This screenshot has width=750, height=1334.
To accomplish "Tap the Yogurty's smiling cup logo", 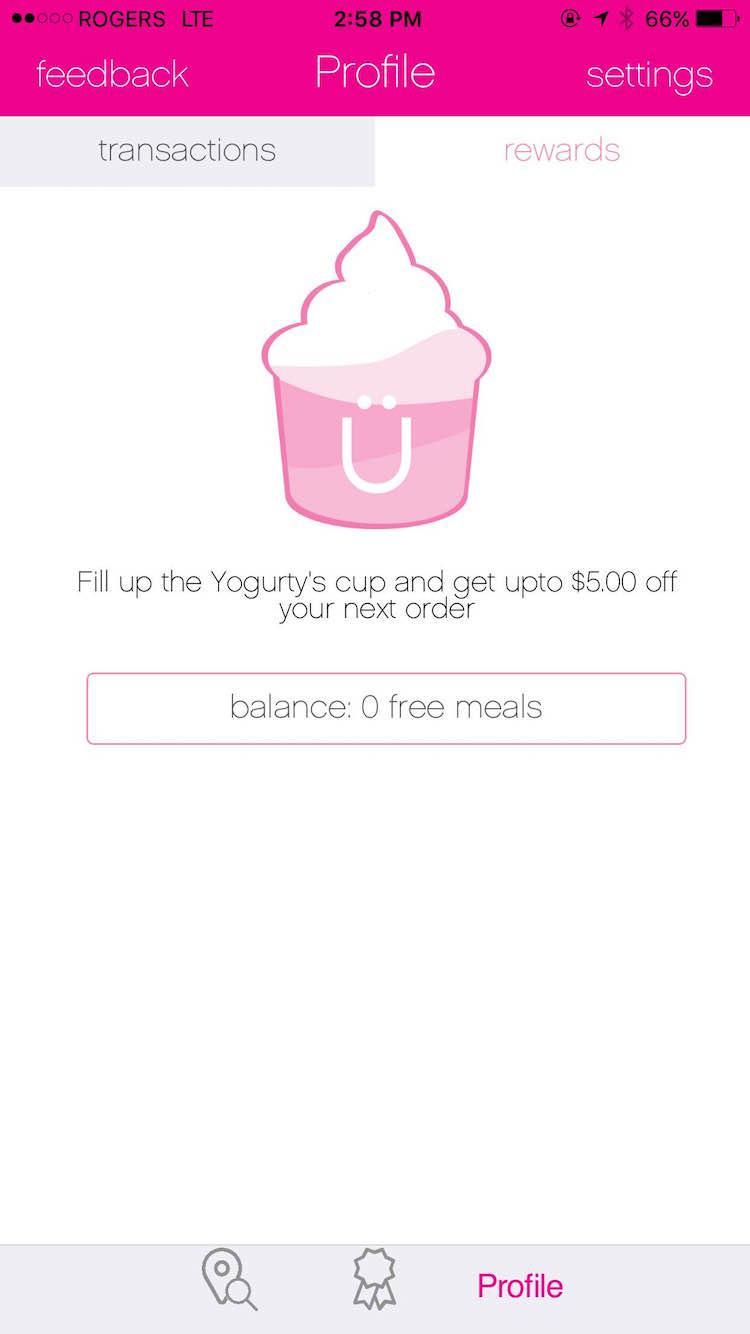I will pos(375,370).
